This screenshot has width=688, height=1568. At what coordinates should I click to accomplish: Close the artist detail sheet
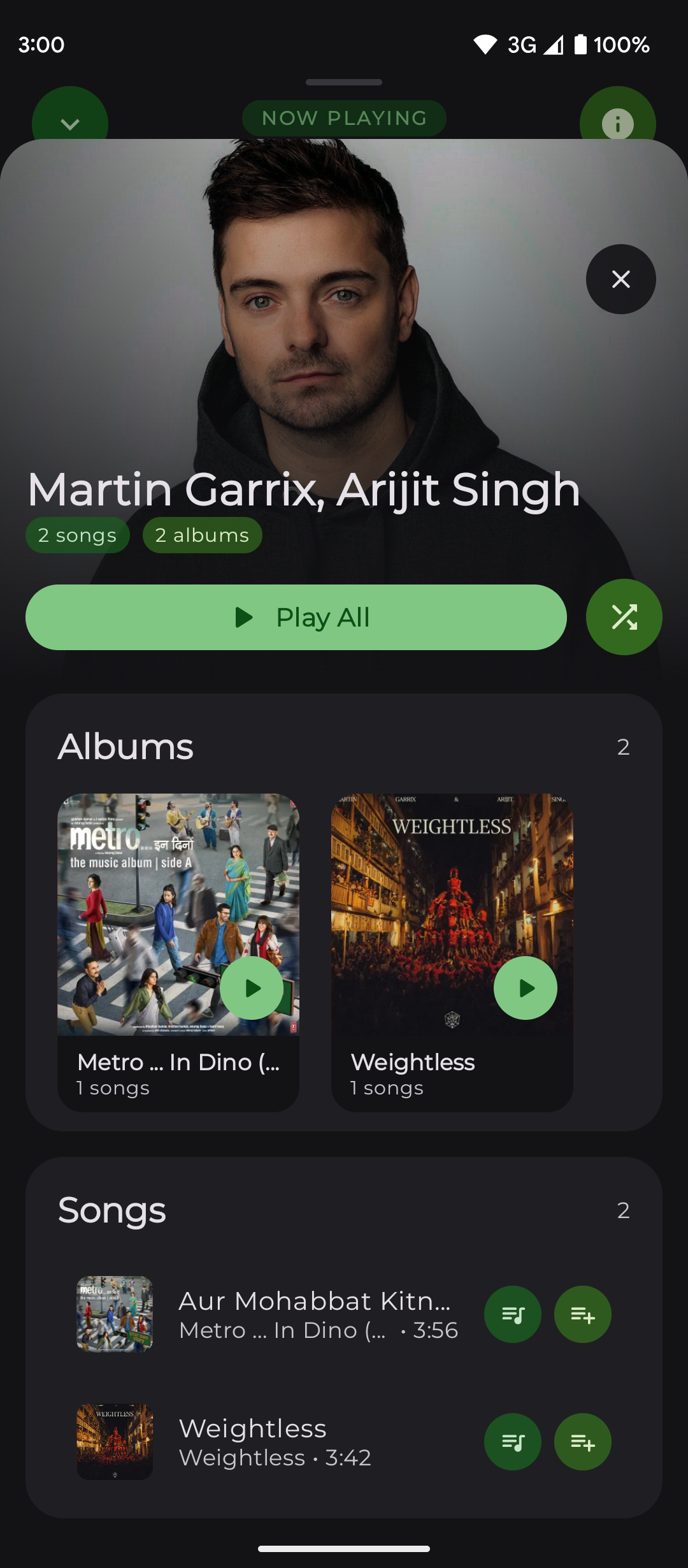tap(620, 279)
